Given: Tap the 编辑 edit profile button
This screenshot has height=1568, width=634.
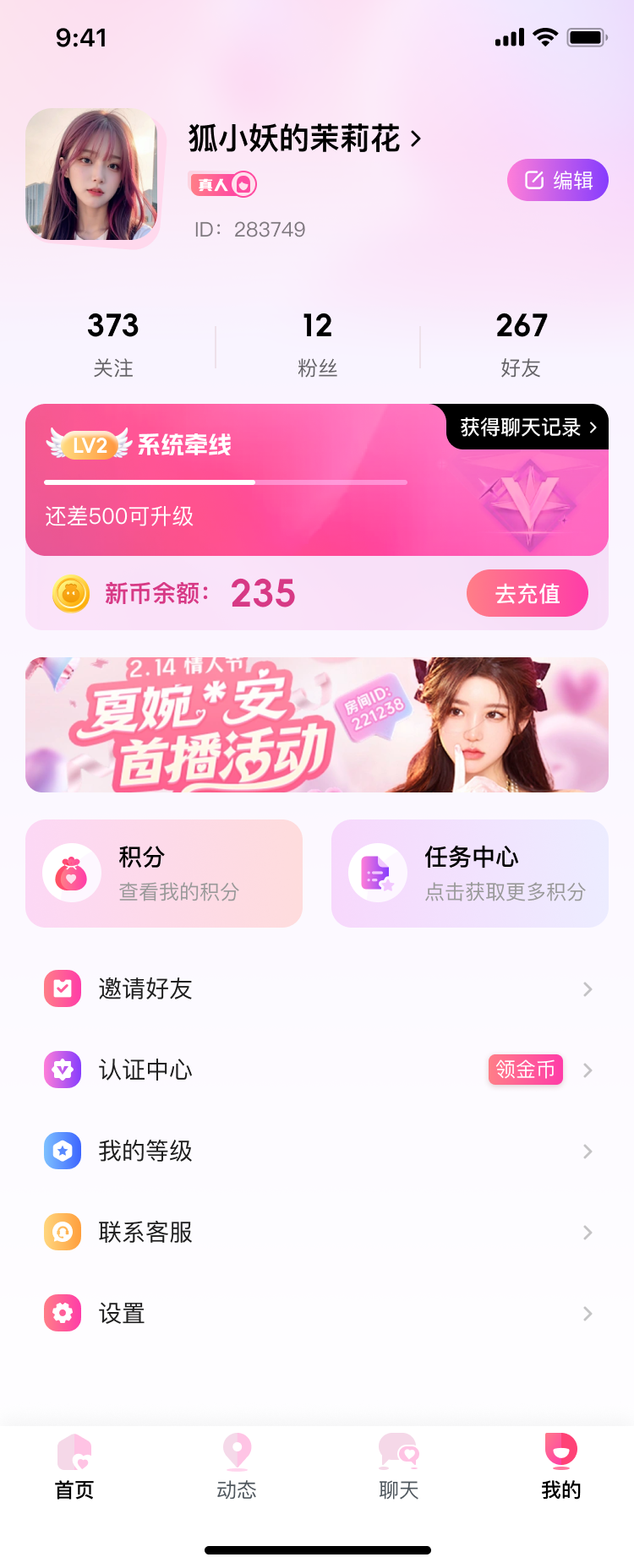Looking at the screenshot, I should [557, 180].
